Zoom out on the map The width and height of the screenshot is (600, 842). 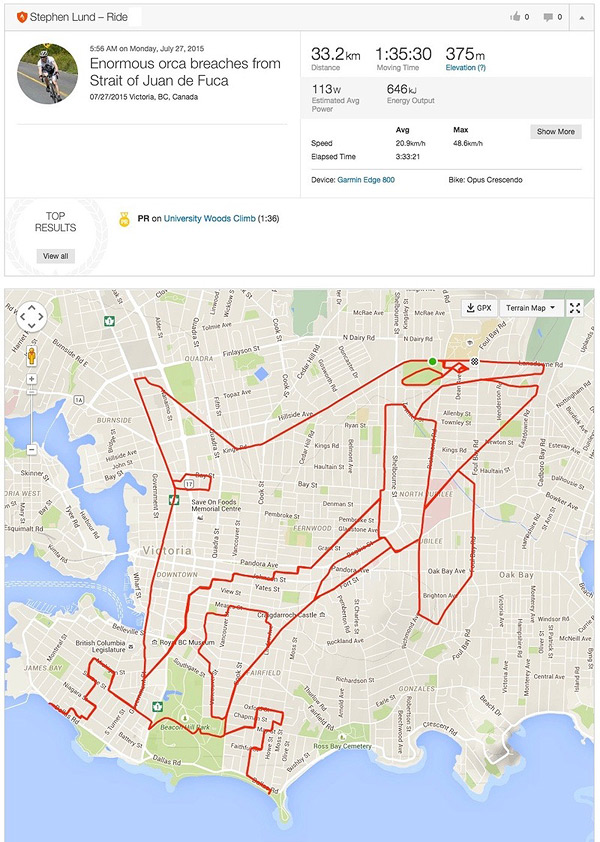[32, 449]
